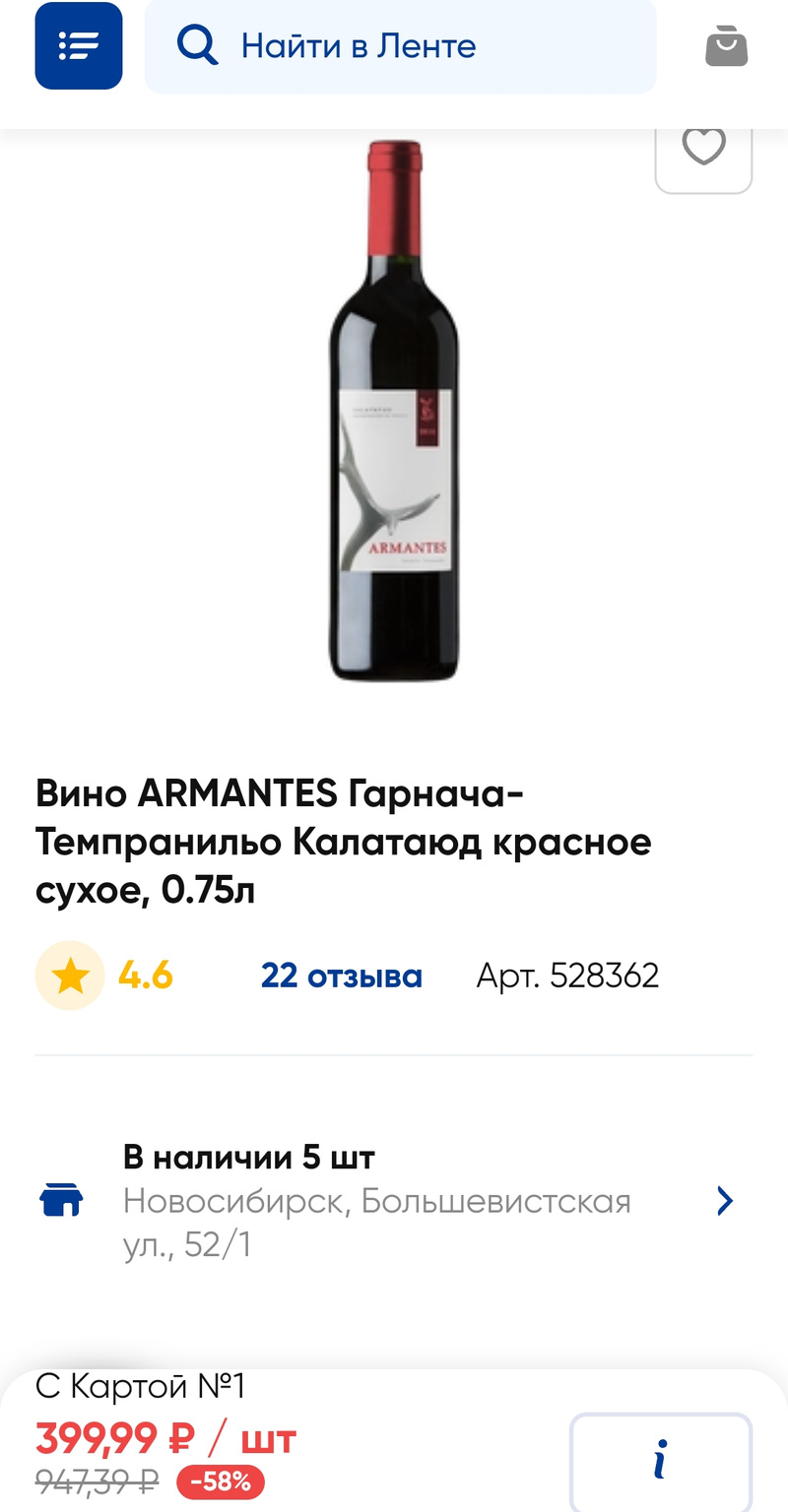Tap the 'Найти в Ленте' search field
788x1512 pixels.
400,46
